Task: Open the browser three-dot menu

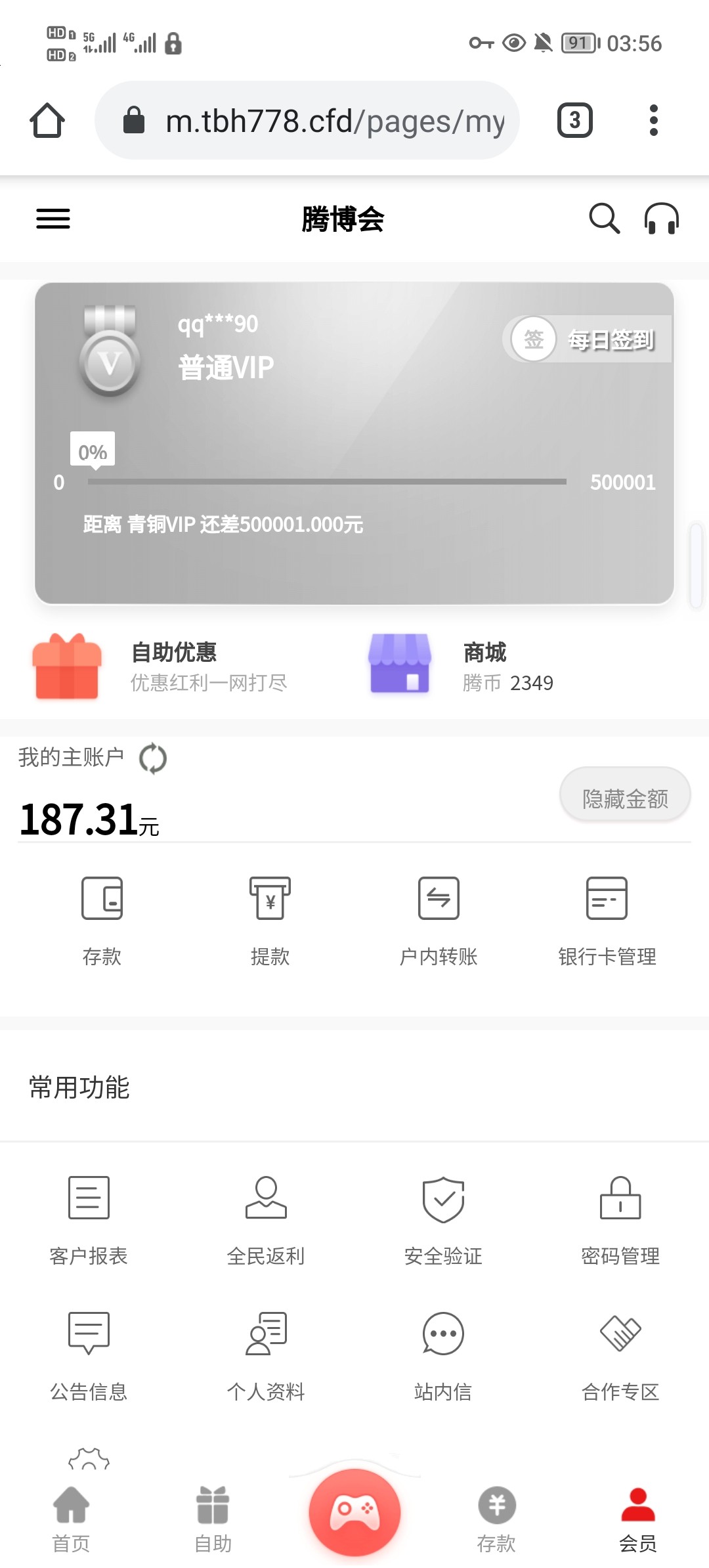Action: pyautogui.click(x=653, y=120)
